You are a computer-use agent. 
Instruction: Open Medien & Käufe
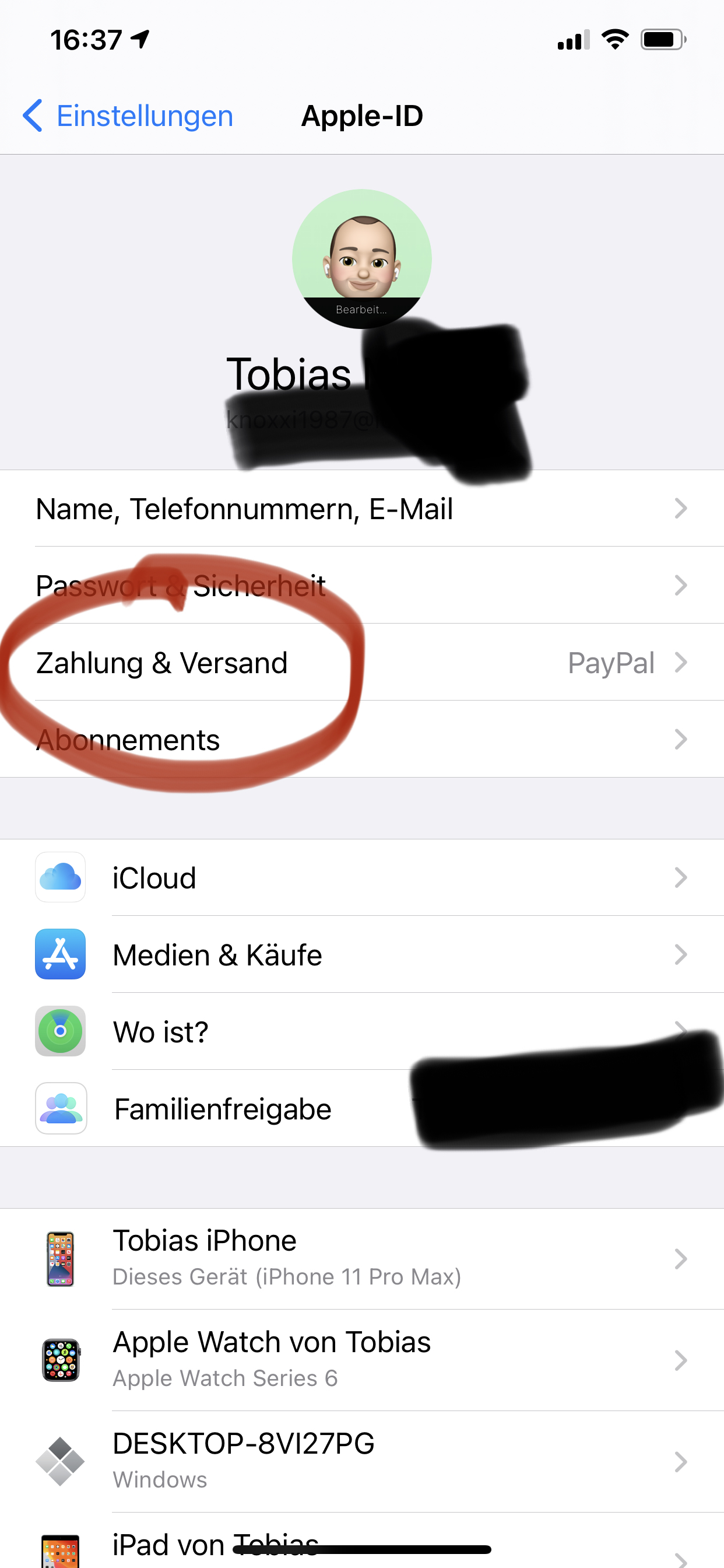(x=361, y=954)
